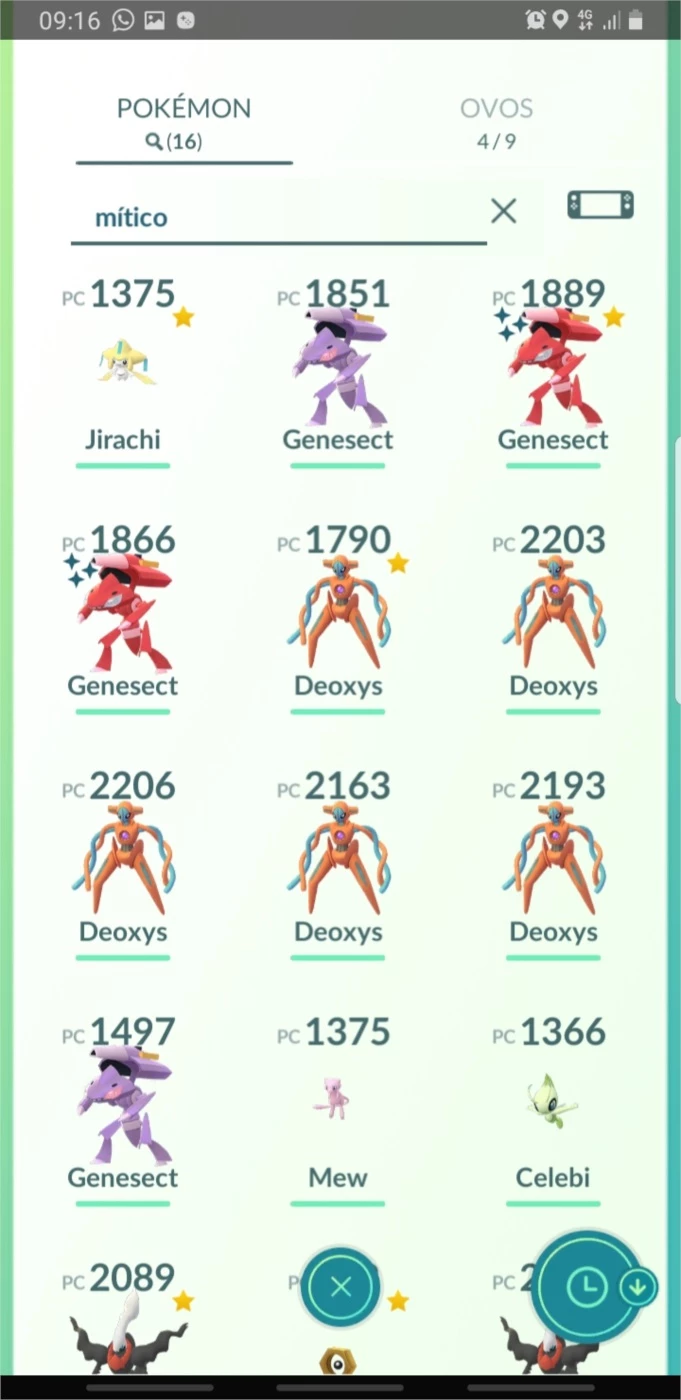The height and width of the screenshot is (1400, 681).
Task: Open Celebi with PC 1366
Action: pyautogui.click(x=553, y=1111)
